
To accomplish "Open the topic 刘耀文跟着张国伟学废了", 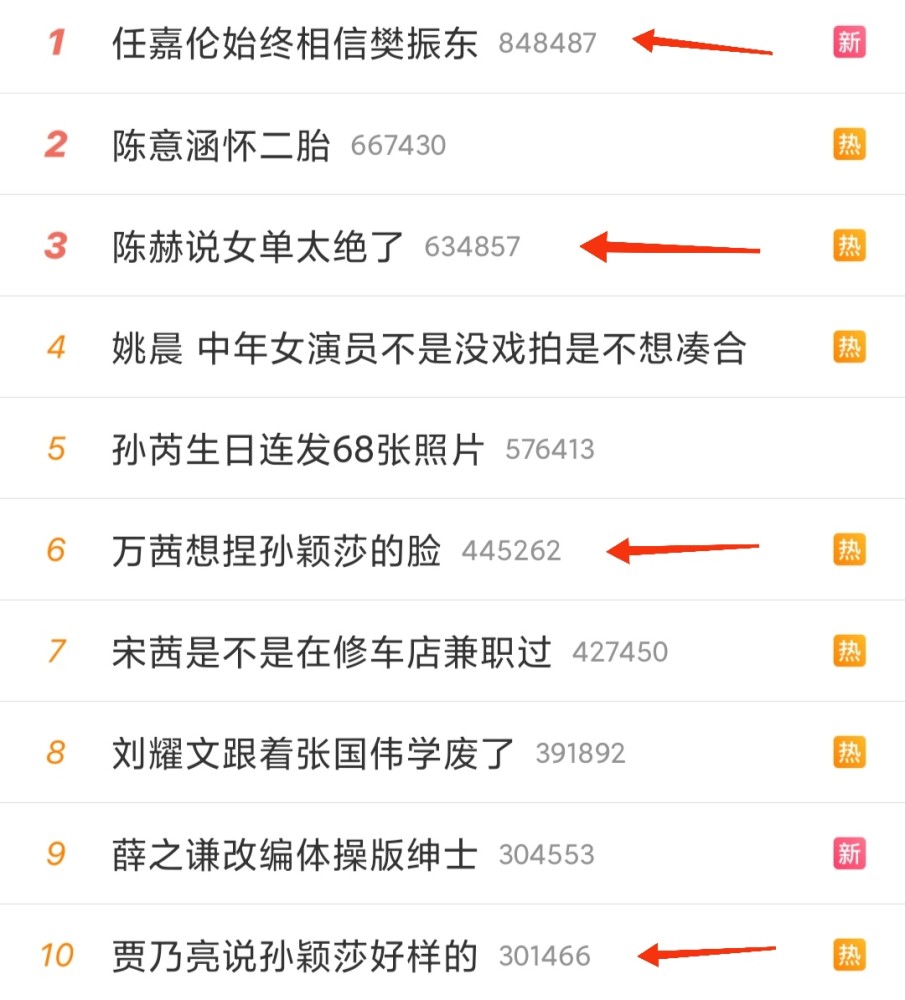I will 313,753.
